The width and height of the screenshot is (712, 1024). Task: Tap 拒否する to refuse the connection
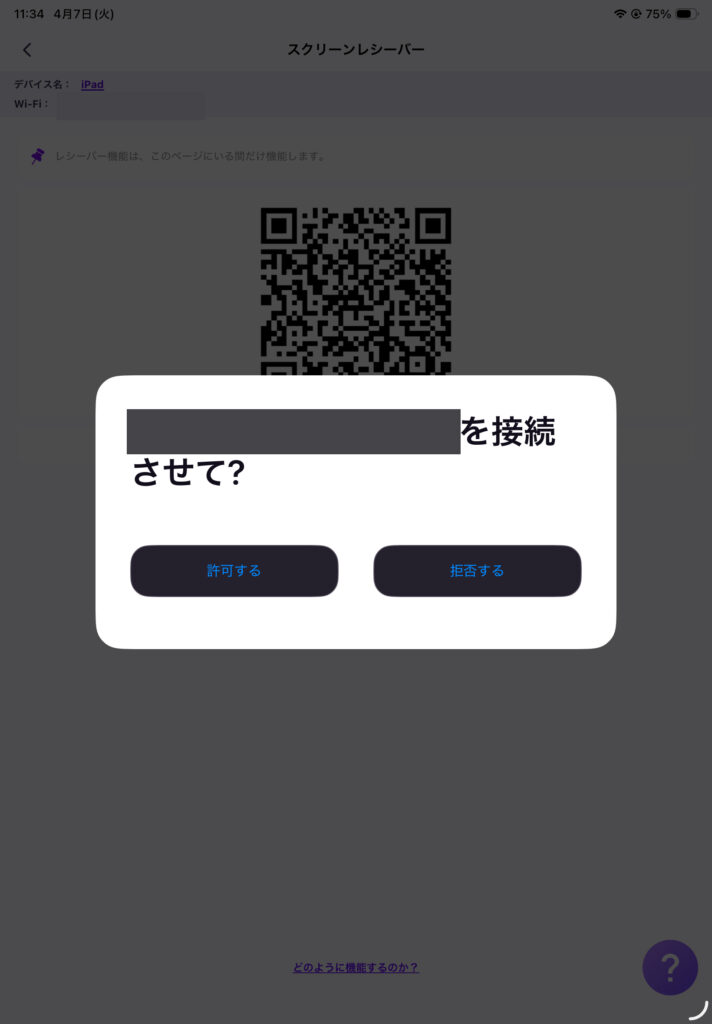(477, 571)
